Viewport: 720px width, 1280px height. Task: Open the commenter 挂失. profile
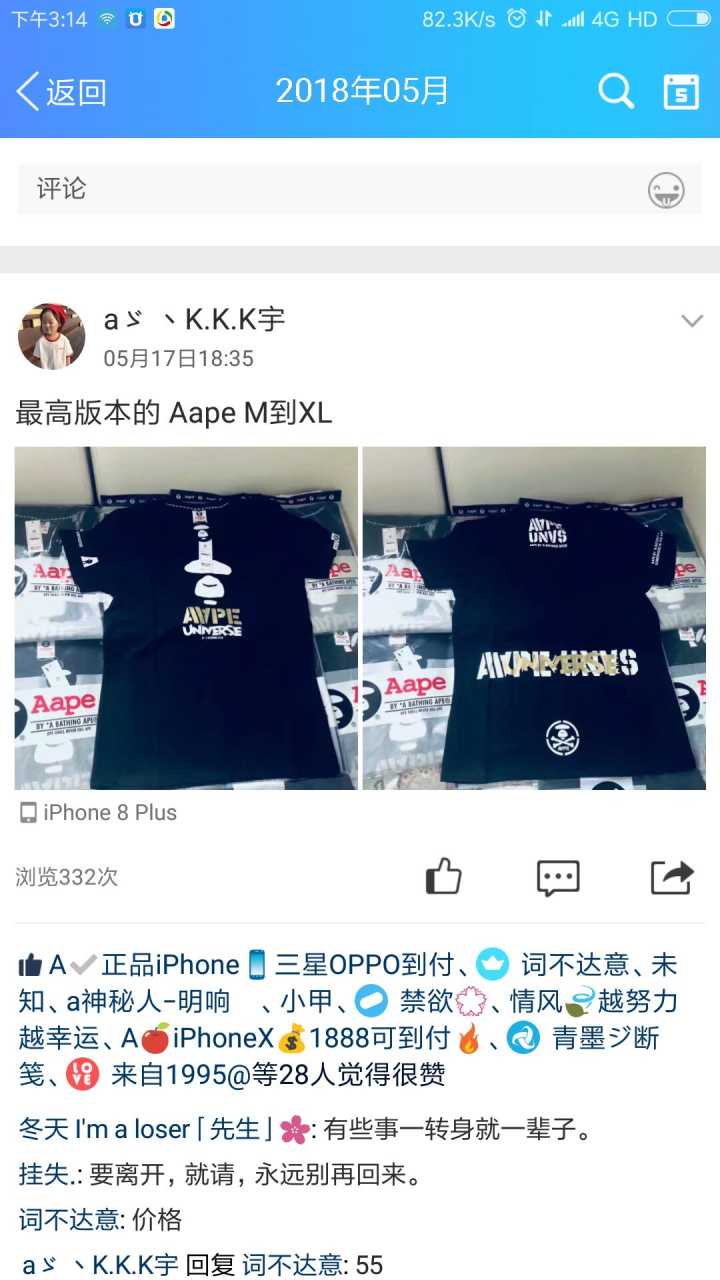point(50,1174)
